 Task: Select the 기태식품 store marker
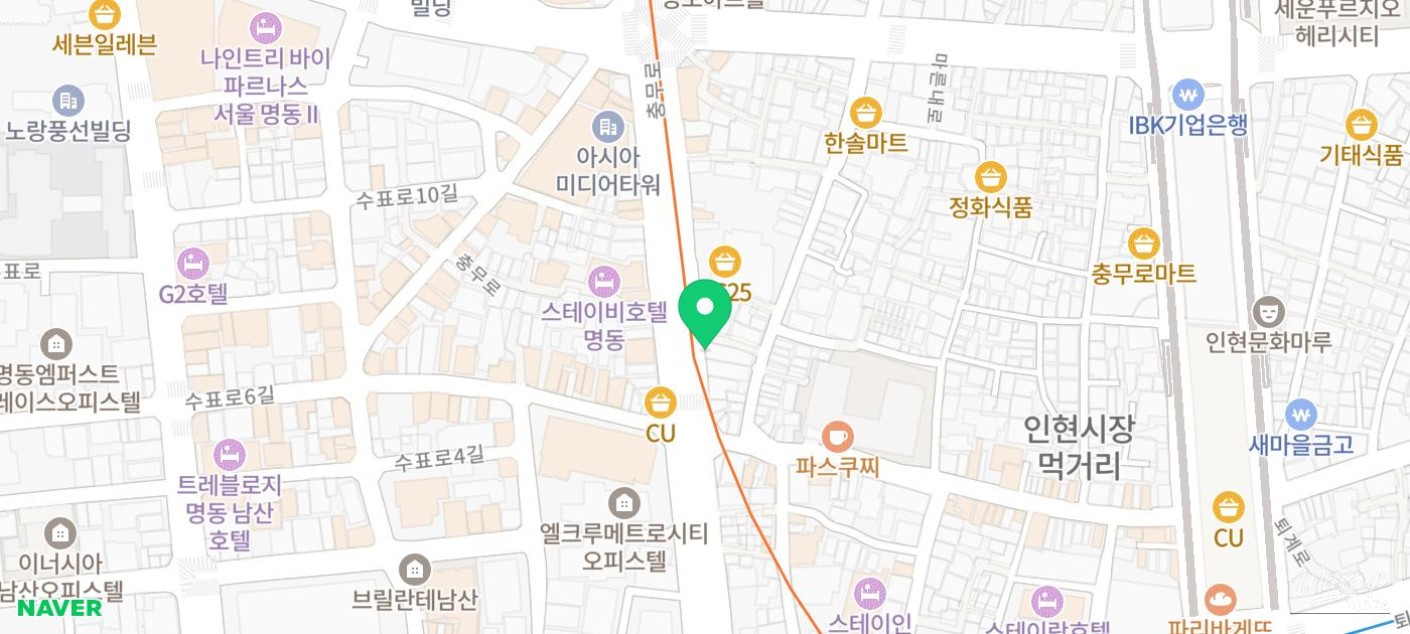coord(1360,125)
